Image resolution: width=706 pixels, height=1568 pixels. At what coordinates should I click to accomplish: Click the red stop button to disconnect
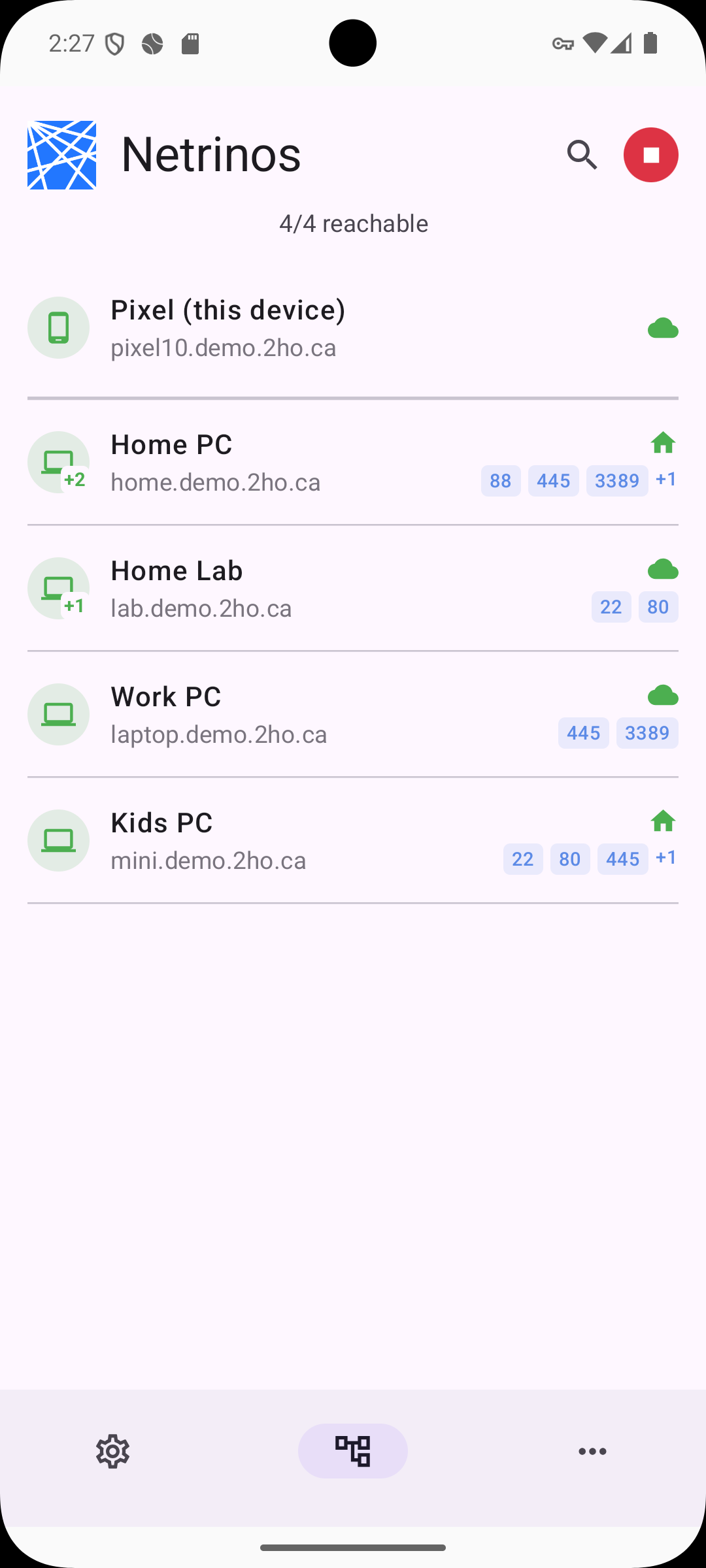[x=651, y=154]
